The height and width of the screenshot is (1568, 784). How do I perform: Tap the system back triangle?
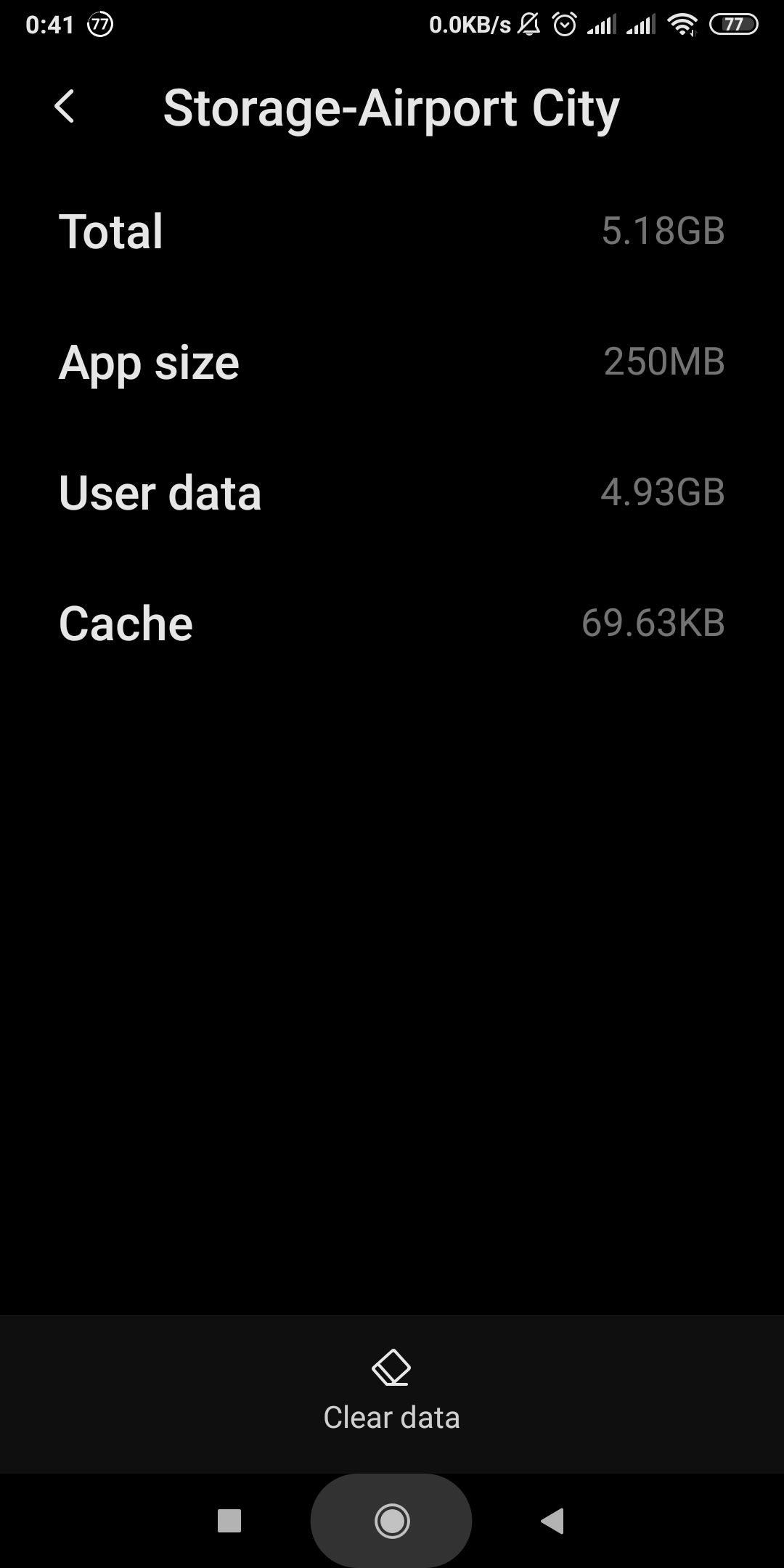(x=552, y=1520)
